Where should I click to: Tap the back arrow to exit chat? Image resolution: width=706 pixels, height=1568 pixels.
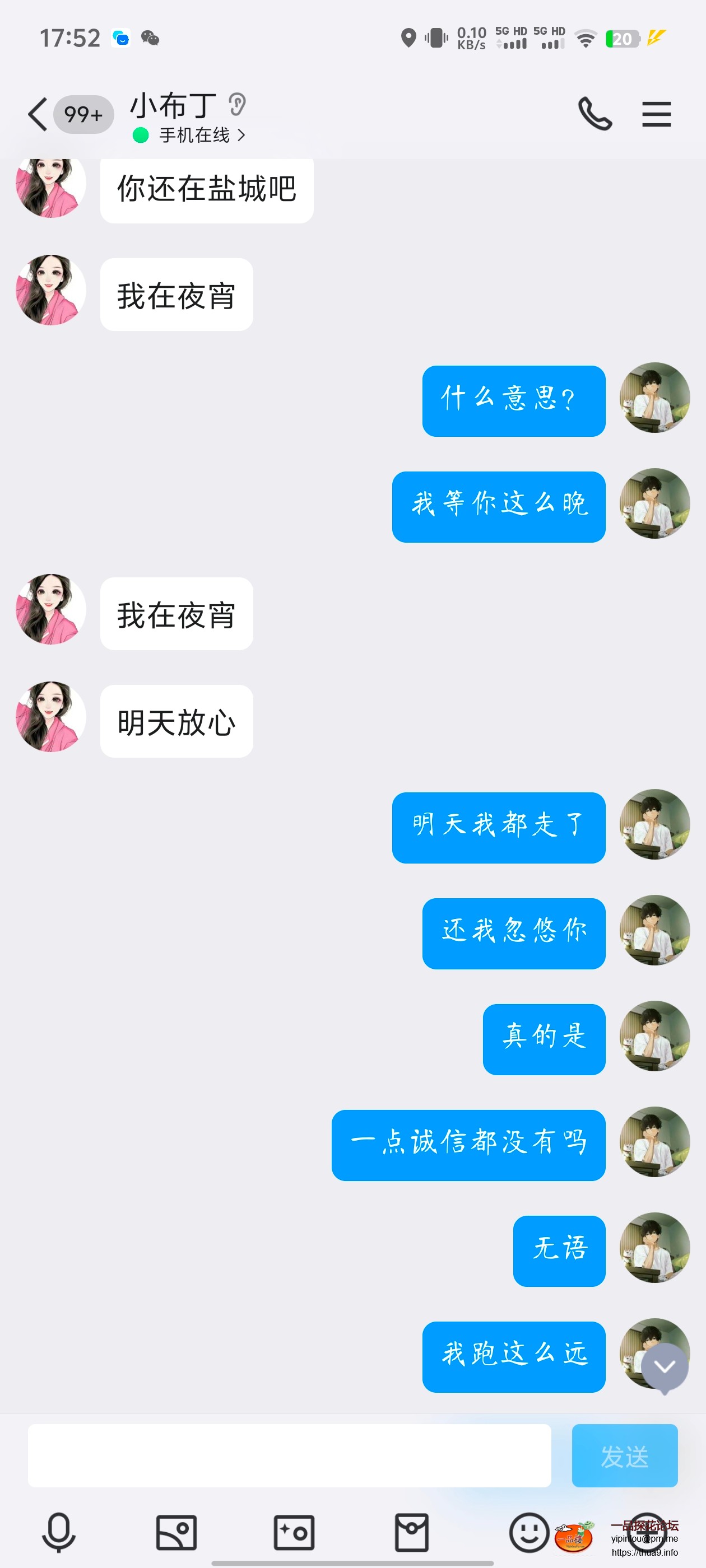(36, 114)
